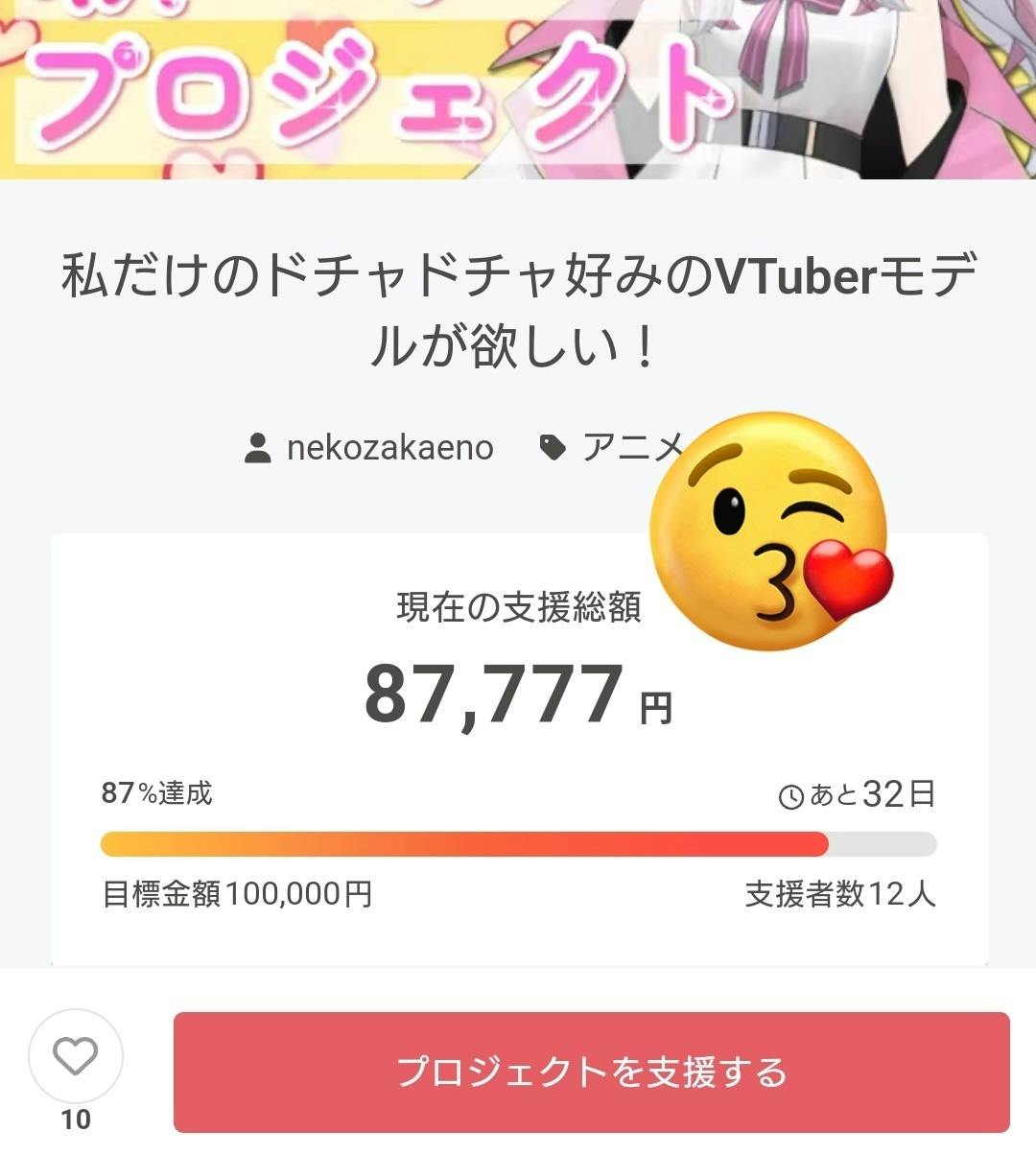The width and height of the screenshot is (1036, 1155).
Task: Like the project with the heart icon
Action: coord(76,1056)
